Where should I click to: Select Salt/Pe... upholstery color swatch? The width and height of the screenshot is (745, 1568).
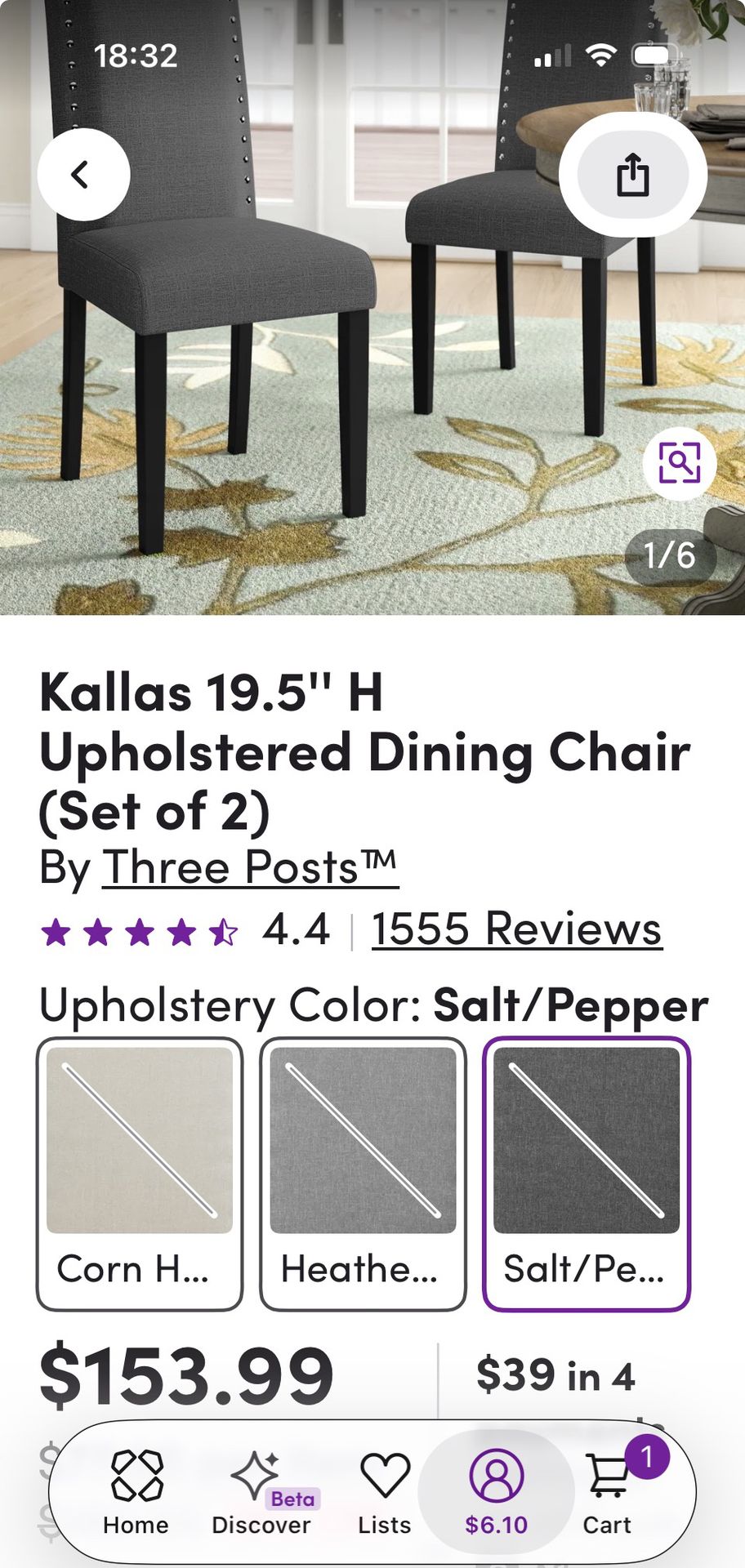(586, 1174)
